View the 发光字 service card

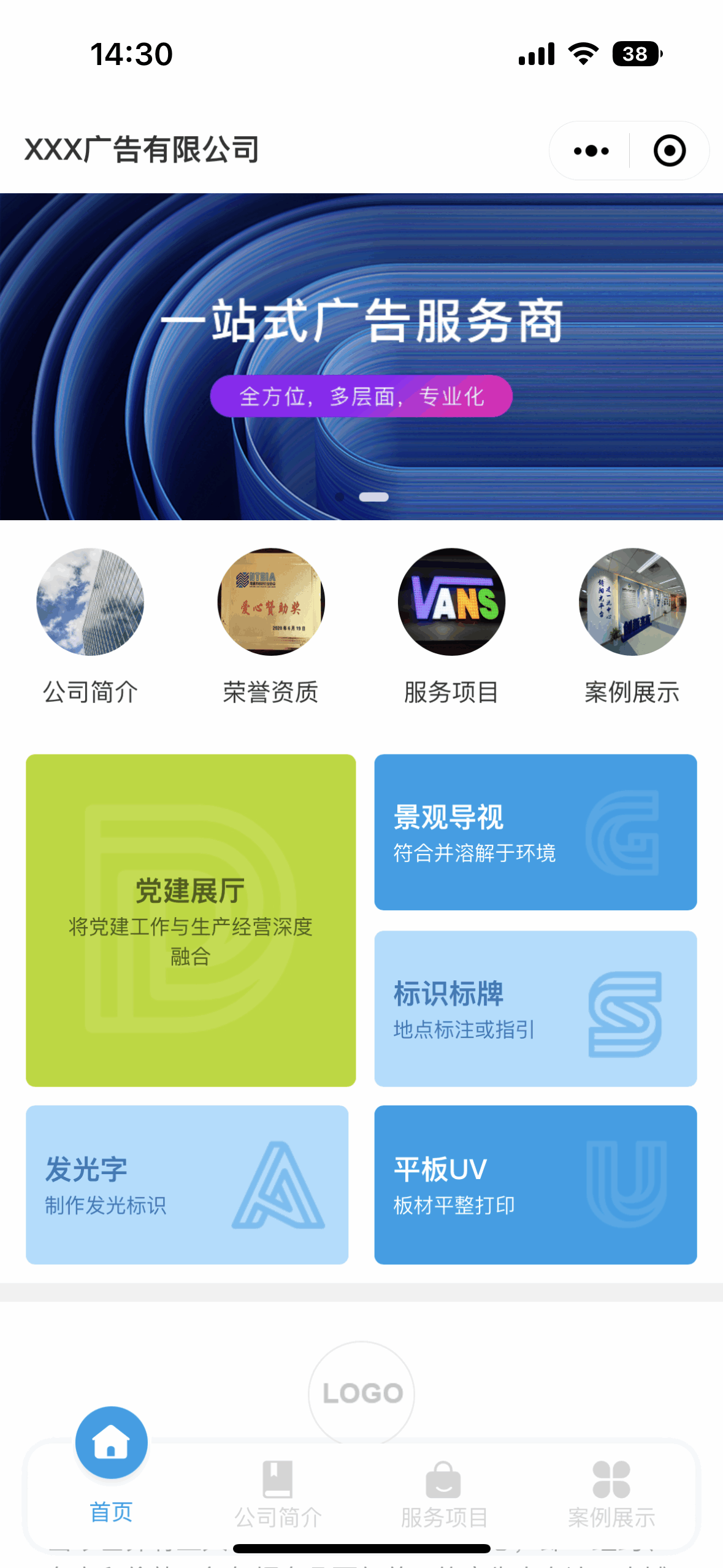pos(187,1184)
